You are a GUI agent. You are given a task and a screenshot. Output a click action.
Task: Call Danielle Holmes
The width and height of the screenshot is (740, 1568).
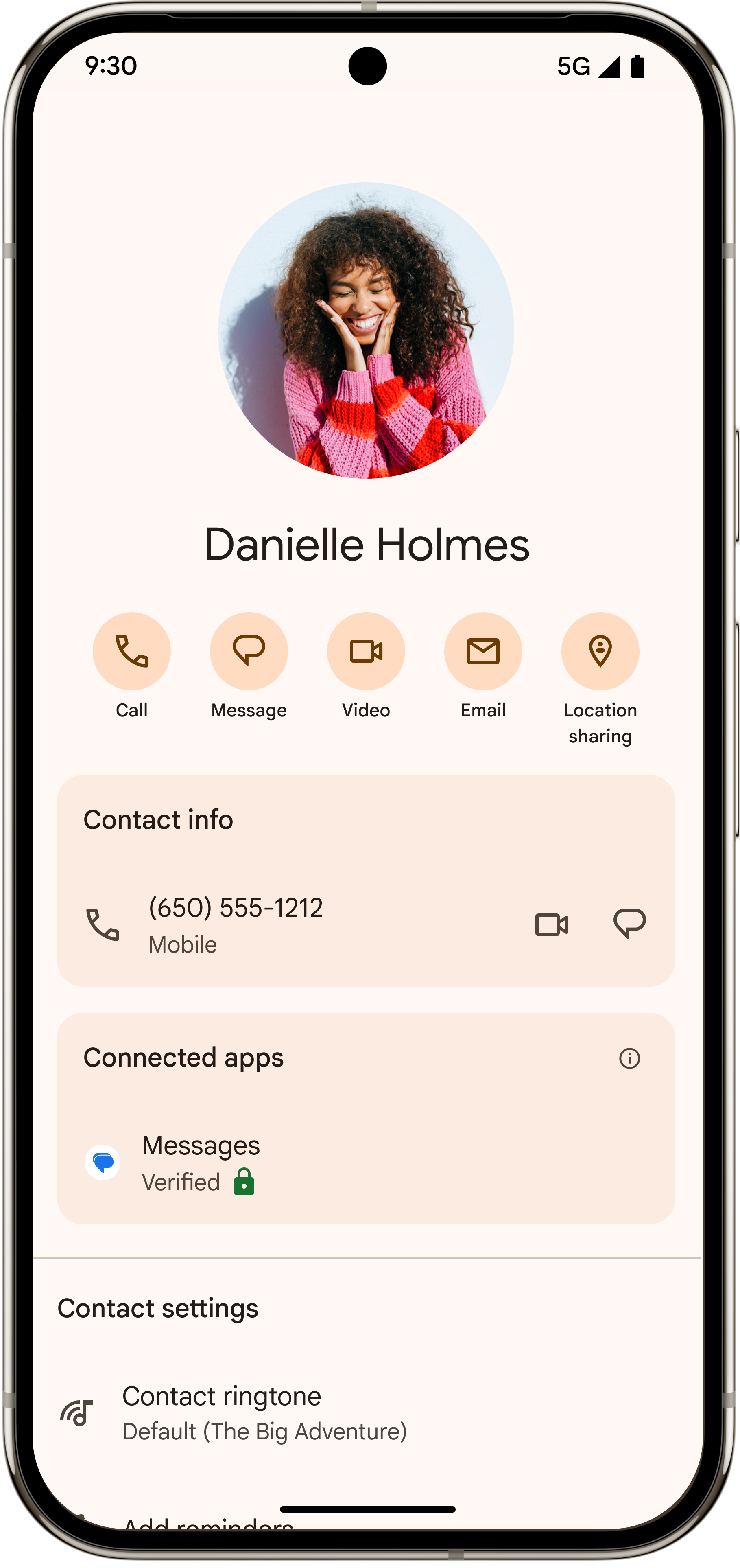click(x=131, y=651)
